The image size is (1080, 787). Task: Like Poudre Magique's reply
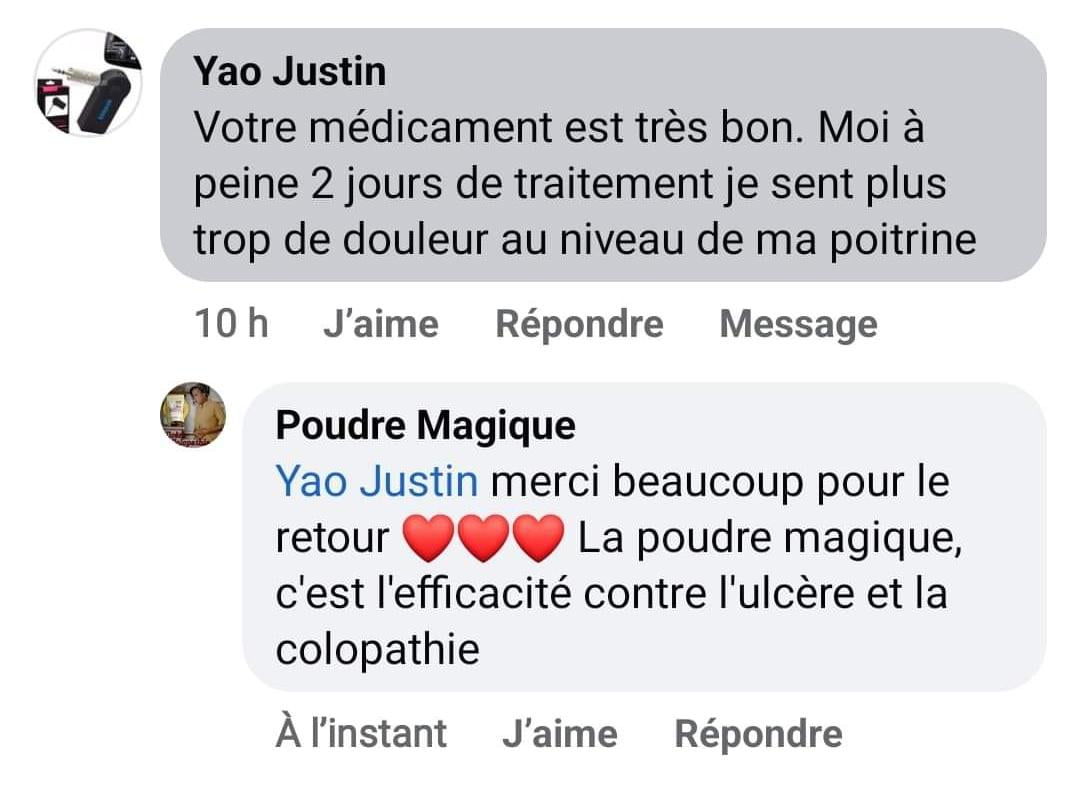[559, 734]
